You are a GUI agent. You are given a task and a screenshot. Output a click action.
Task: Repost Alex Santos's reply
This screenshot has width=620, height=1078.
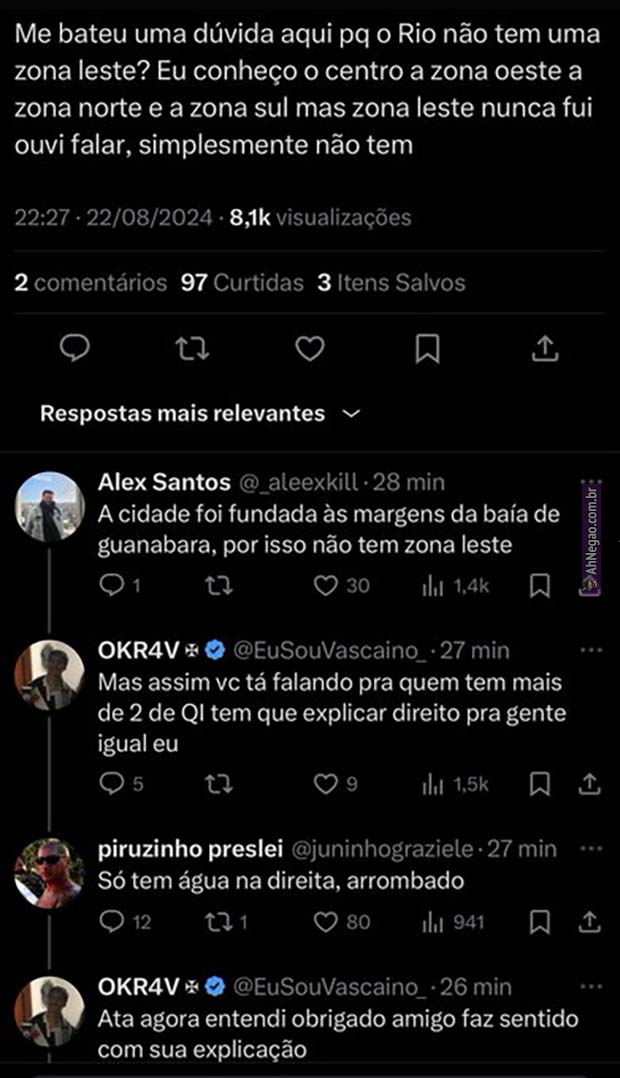click(x=212, y=586)
